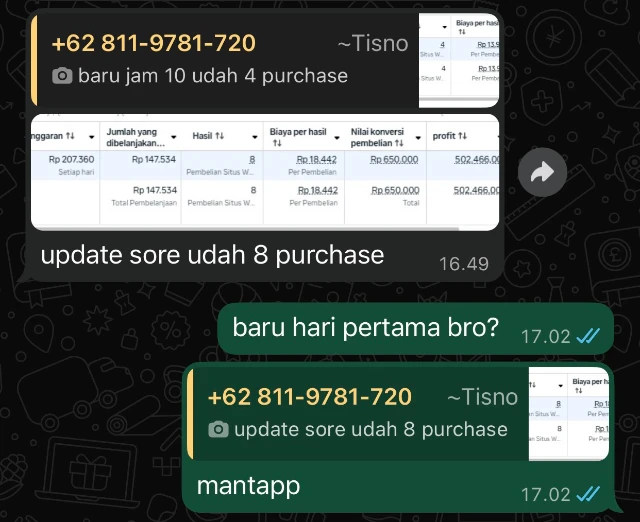Open quoted reply above 'mantapp' message
The width and height of the screenshot is (640, 522).
(370, 413)
